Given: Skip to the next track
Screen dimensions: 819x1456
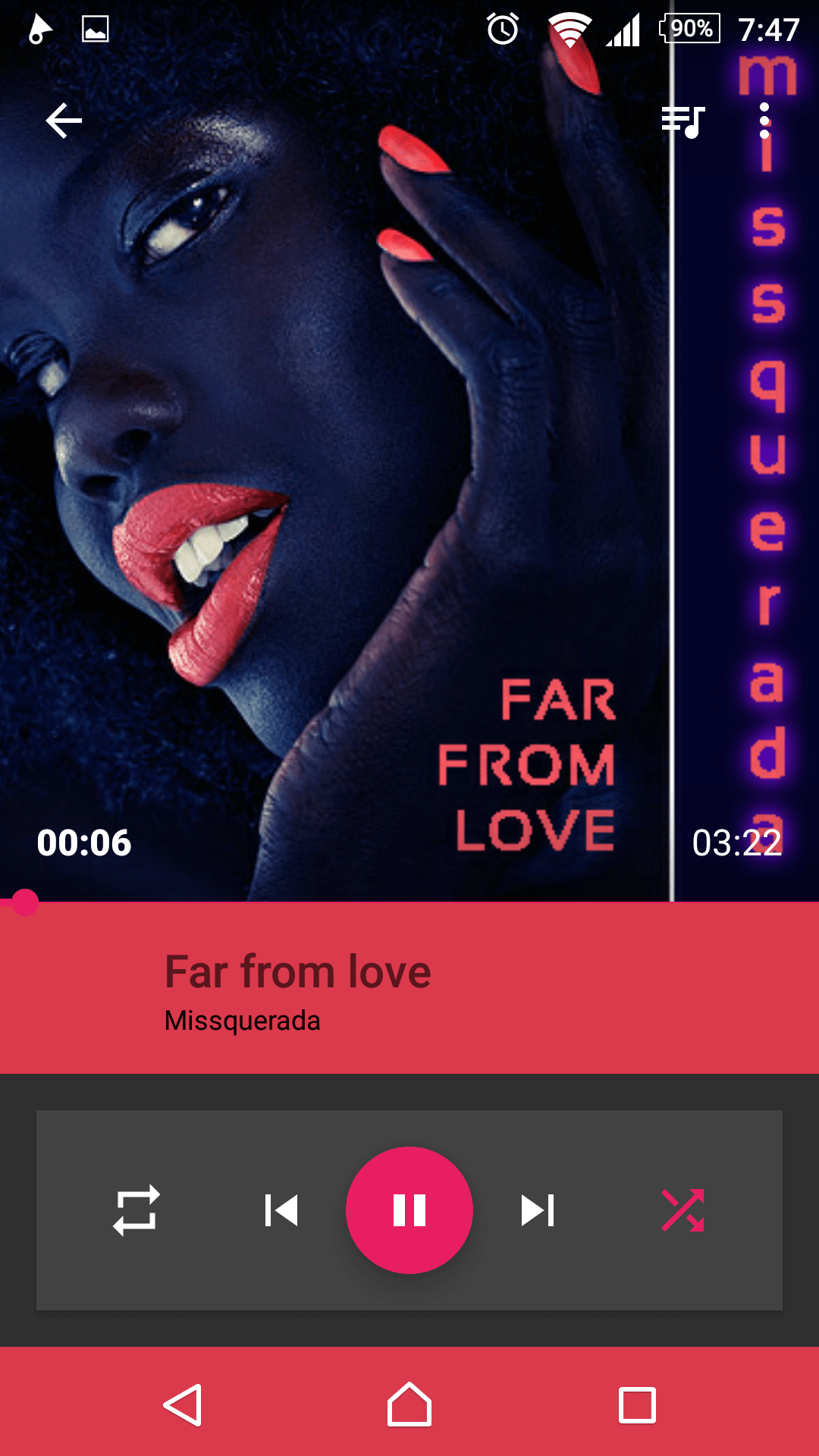Looking at the screenshot, I should (538, 1210).
